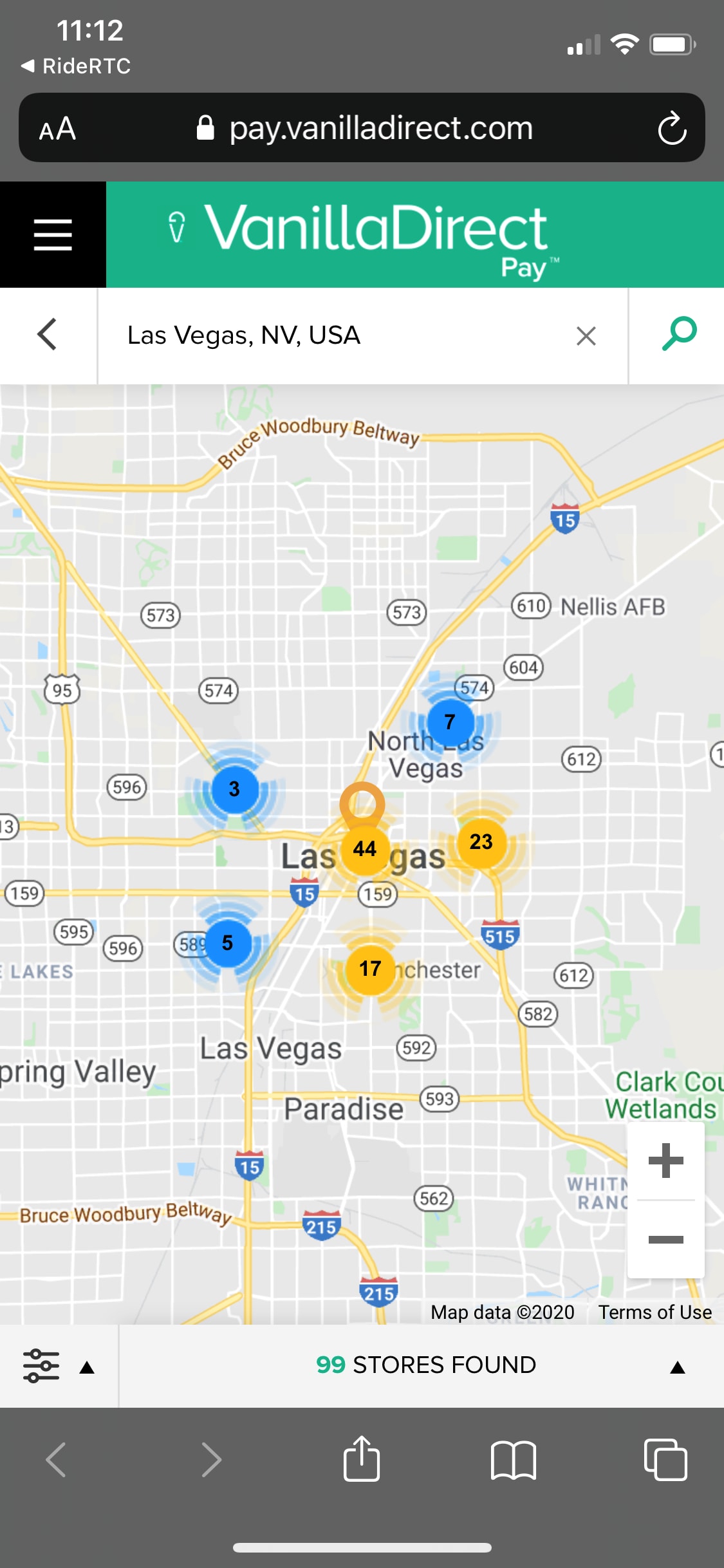This screenshot has width=724, height=1568.
Task: Run the search with the magnifier icon
Action: 678,333
